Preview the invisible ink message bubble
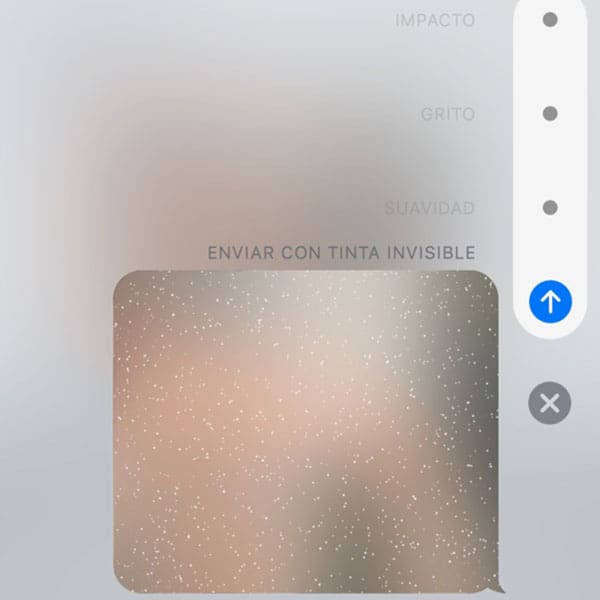The image size is (600, 600). (x=305, y=430)
